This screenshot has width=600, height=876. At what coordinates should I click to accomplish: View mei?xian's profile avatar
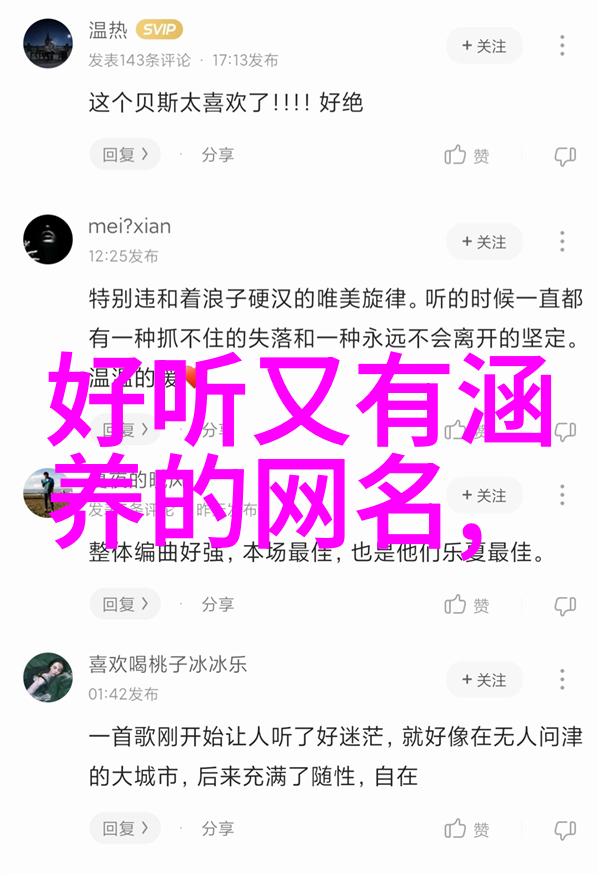tap(48, 241)
